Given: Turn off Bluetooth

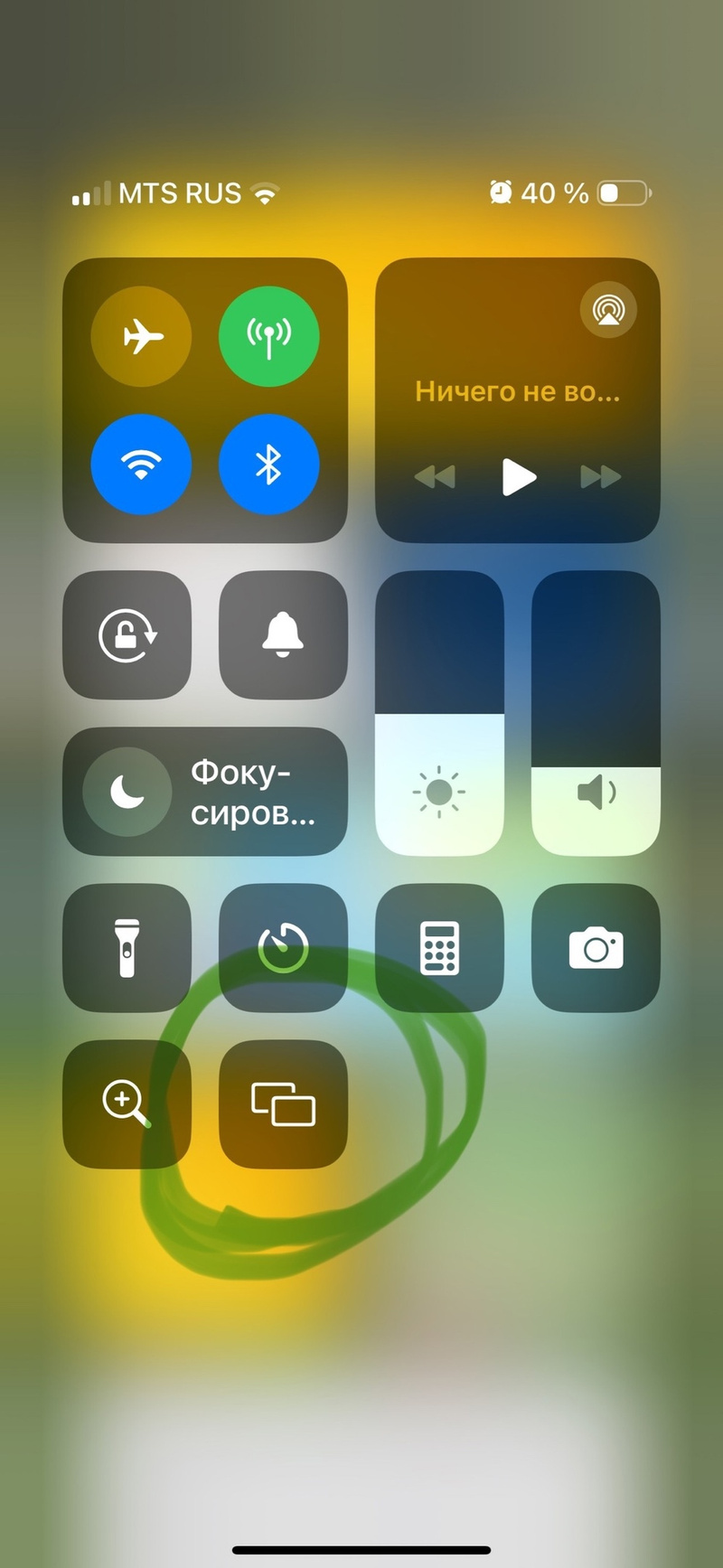Looking at the screenshot, I should [x=268, y=465].
